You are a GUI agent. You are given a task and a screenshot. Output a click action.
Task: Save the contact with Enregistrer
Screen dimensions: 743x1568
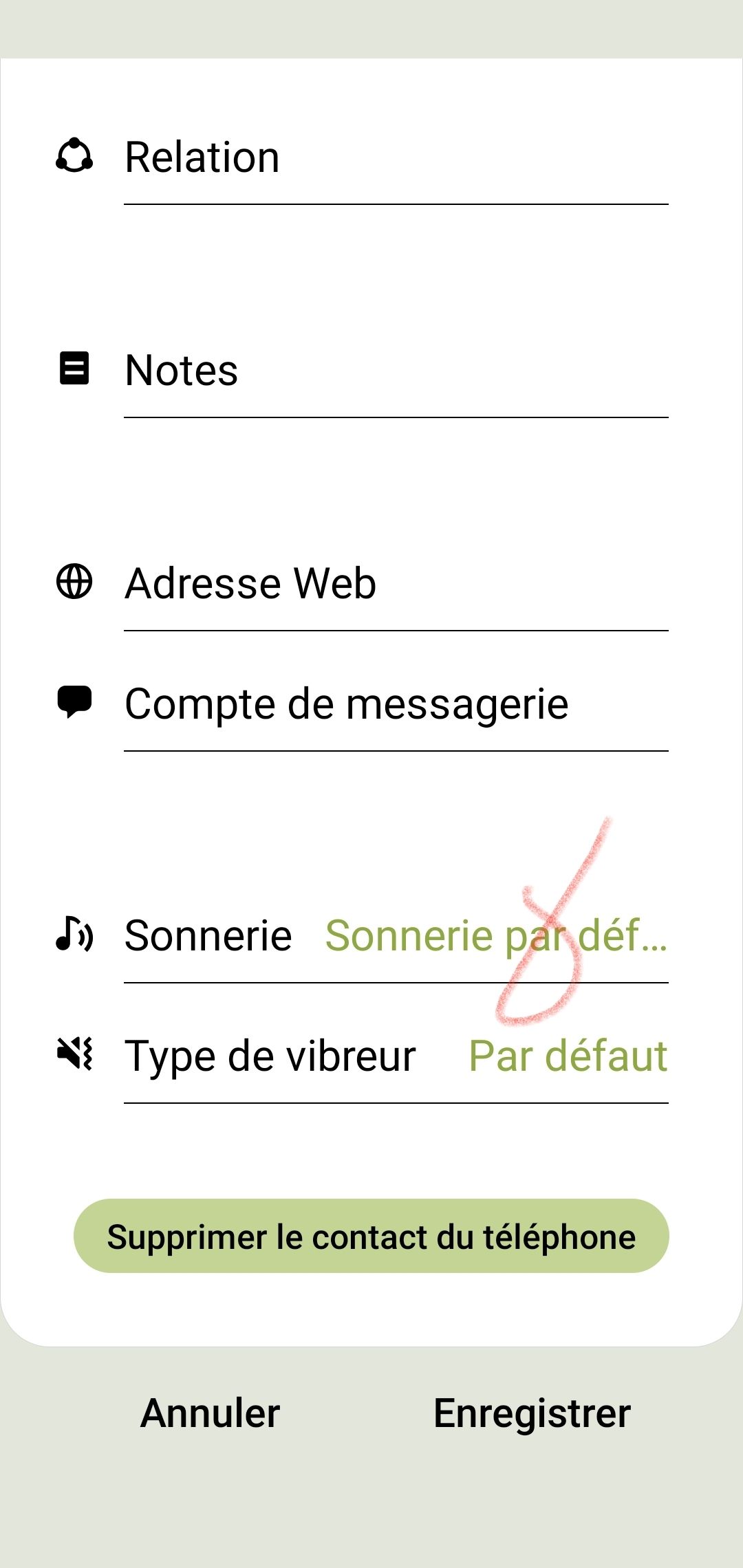[532, 1414]
